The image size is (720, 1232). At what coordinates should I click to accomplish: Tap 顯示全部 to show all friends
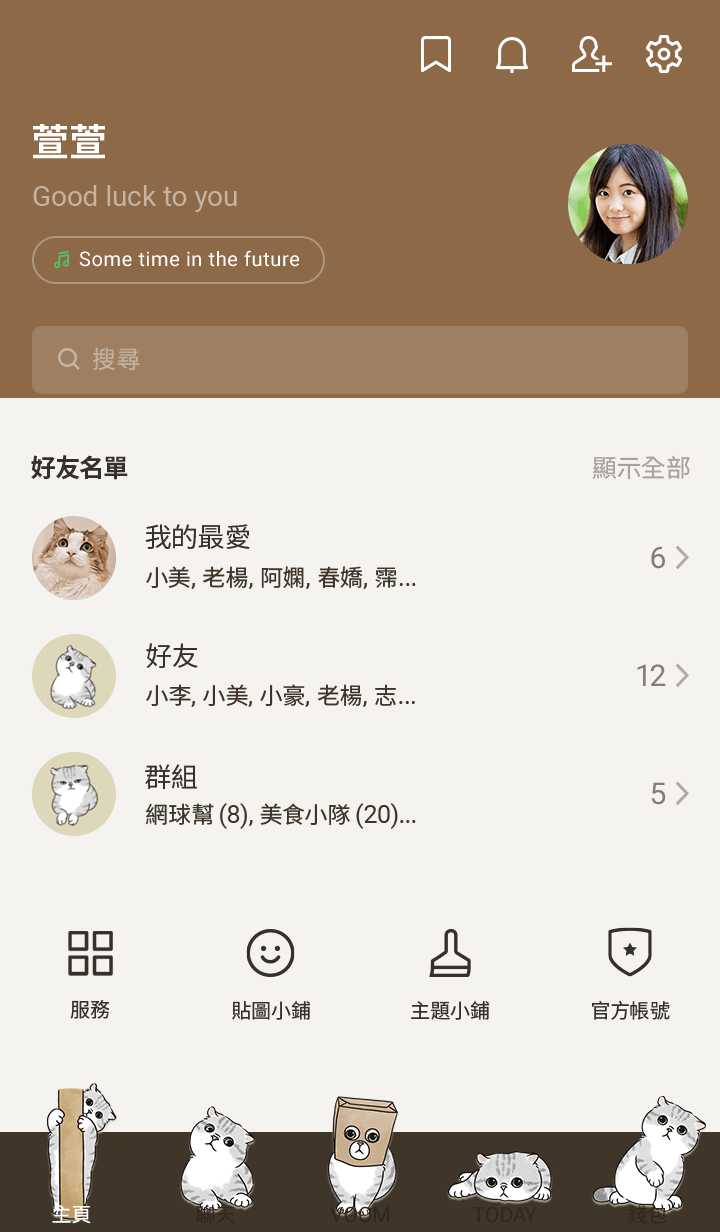[641, 468]
